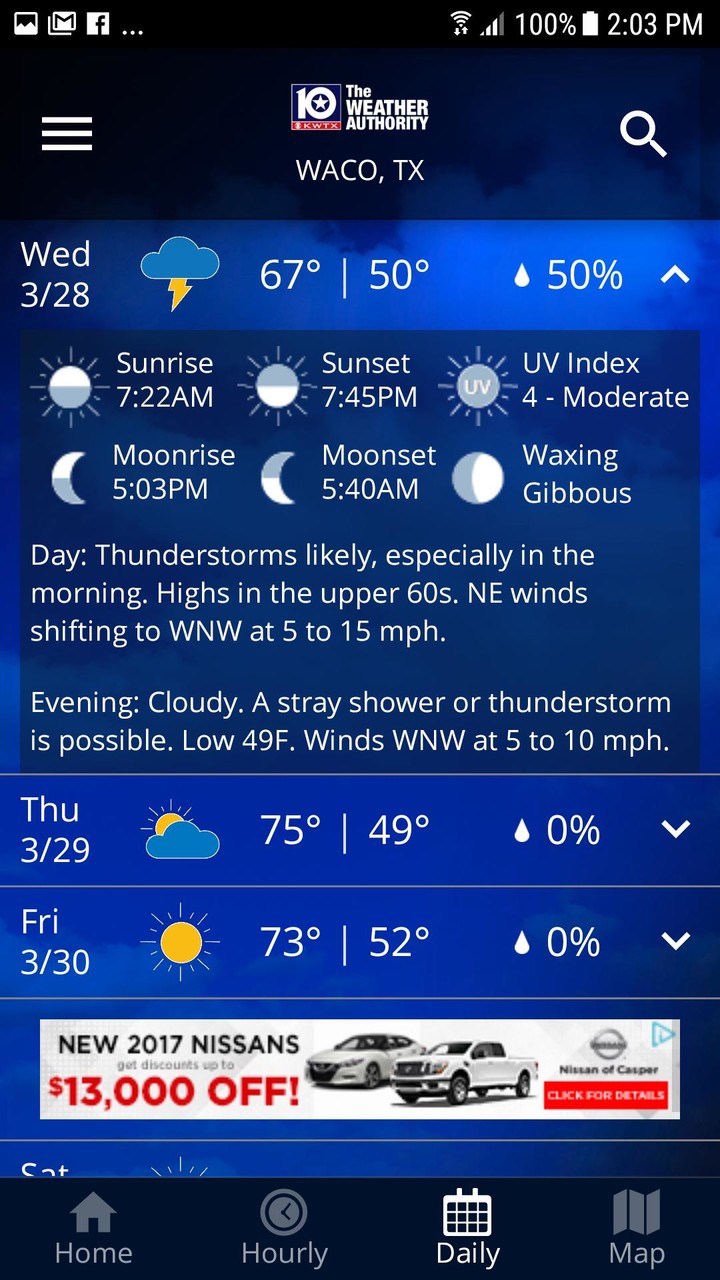Go to the Home tab
The height and width of the screenshot is (1280, 720).
coord(93,1229)
